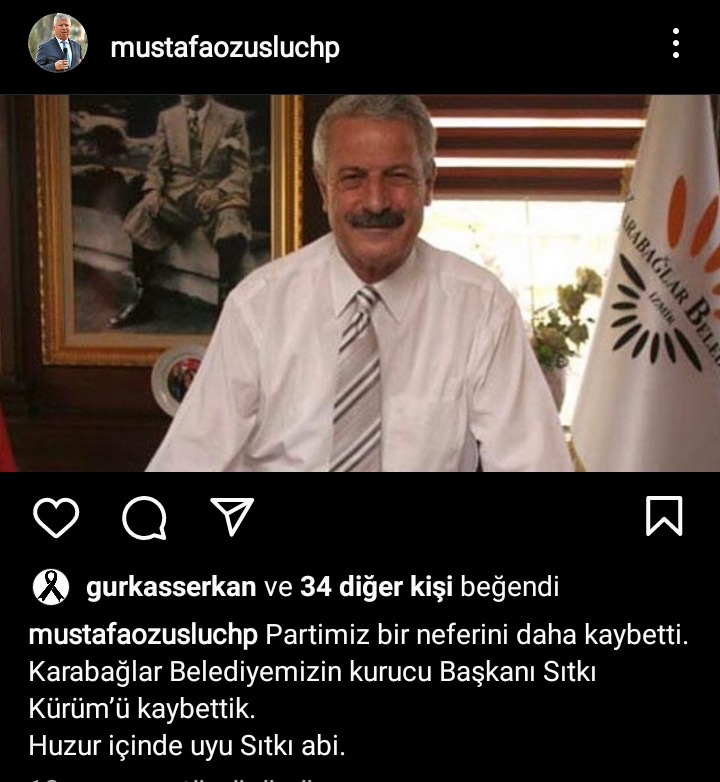Screen dimensions: 720x782
Task: Tap the mustafaozusluchp username in the caption
Action: pos(144,634)
